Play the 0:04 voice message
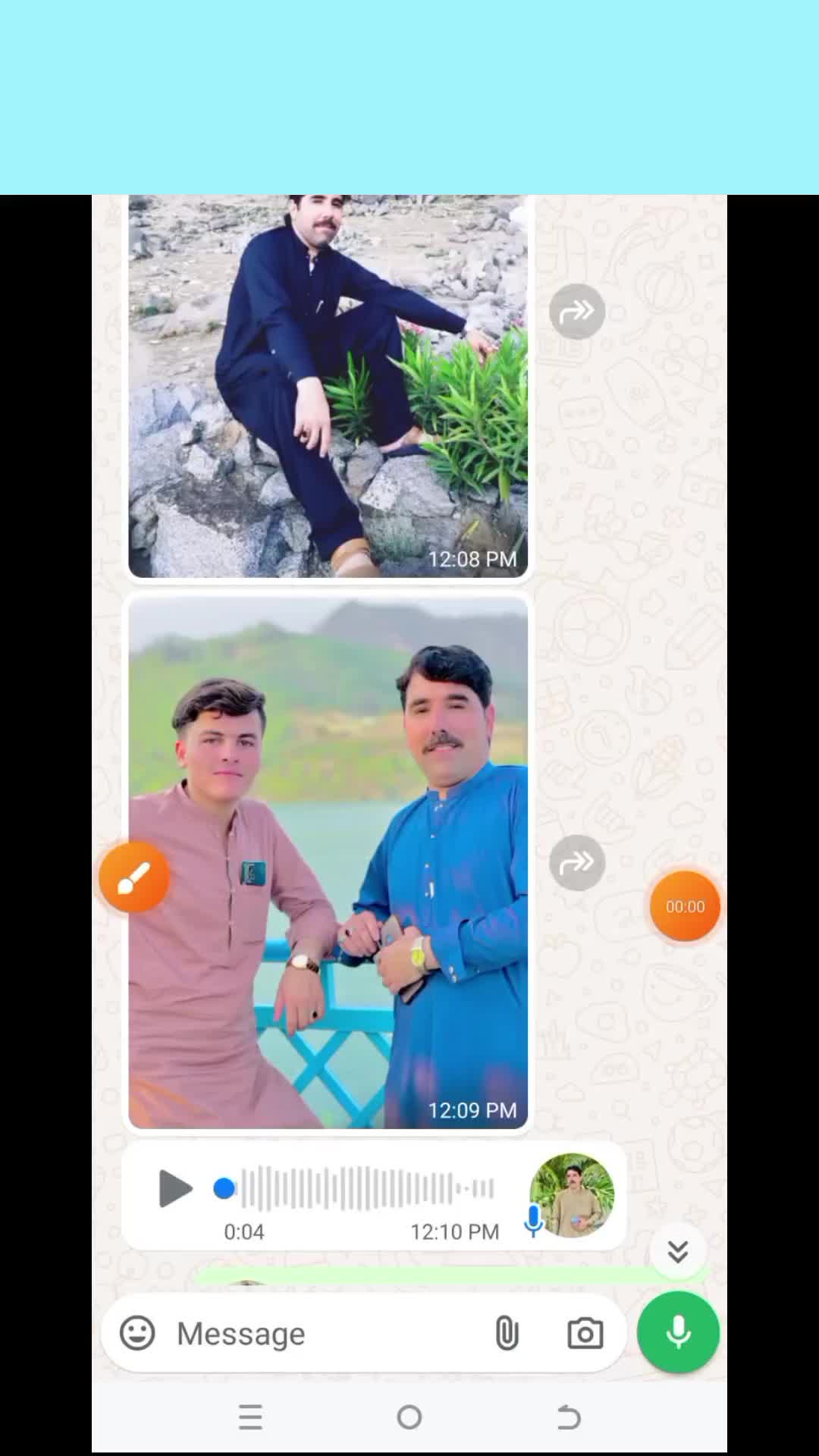 (175, 1188)
